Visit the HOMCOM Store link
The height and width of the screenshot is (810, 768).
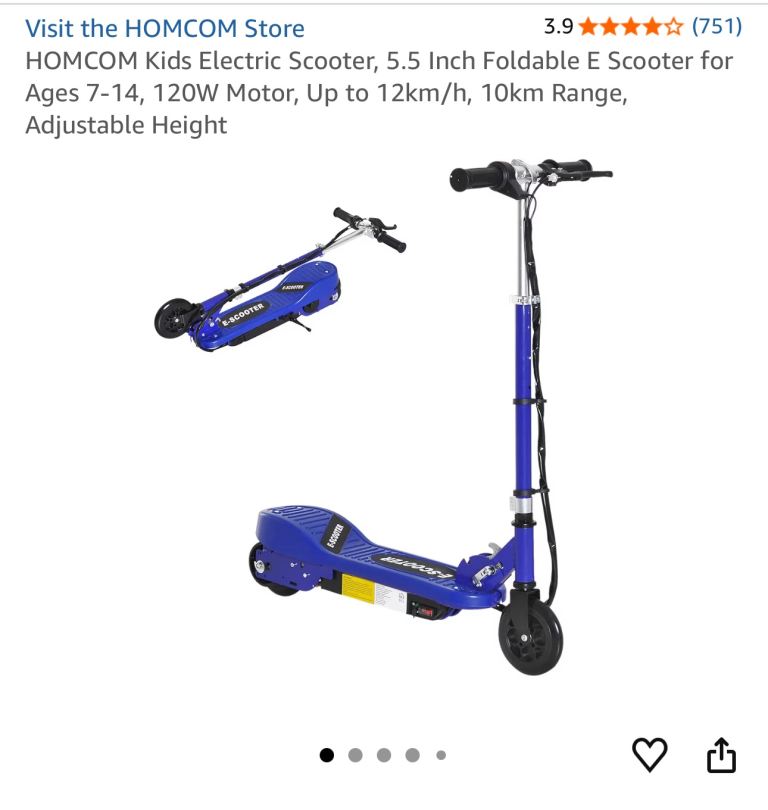165,27
